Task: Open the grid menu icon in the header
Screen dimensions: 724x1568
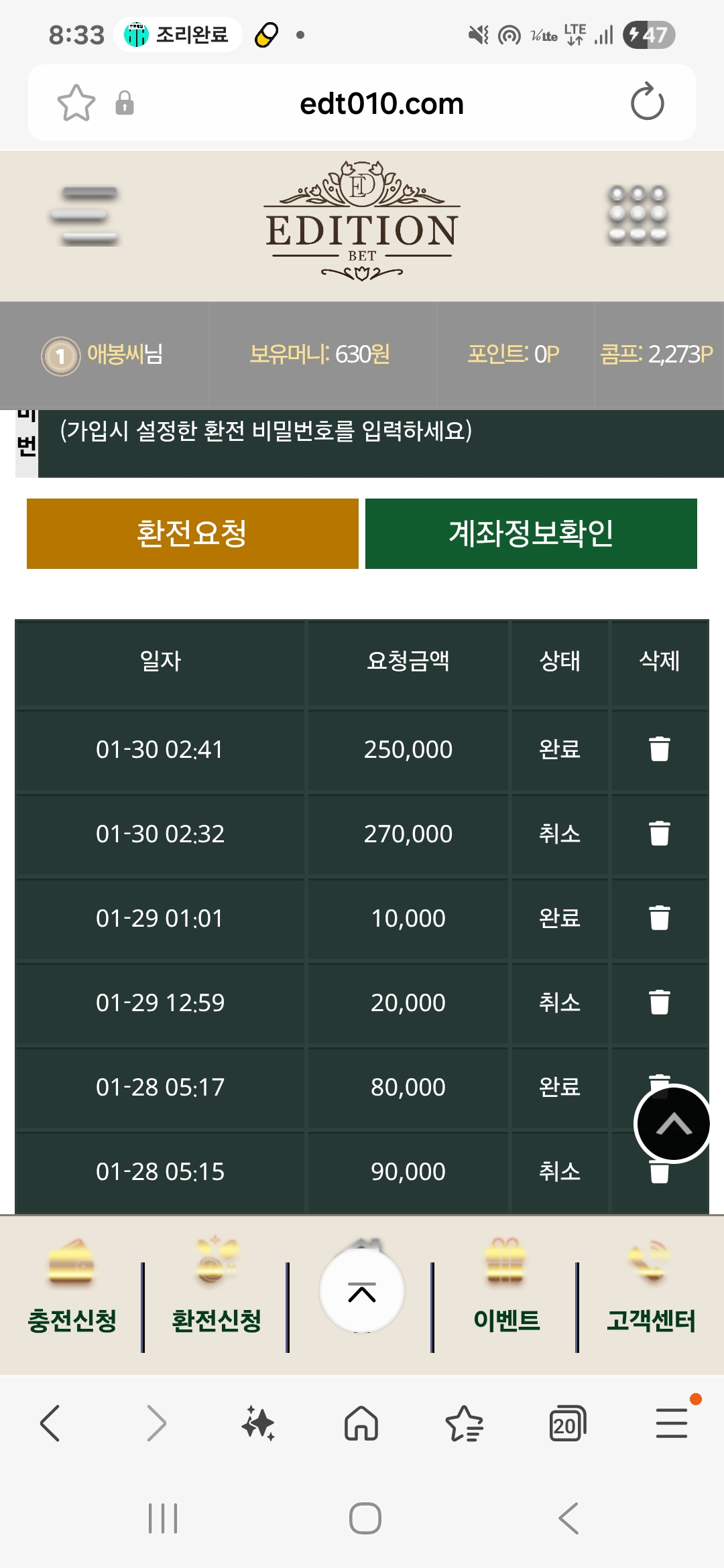Action: point(638,214)
